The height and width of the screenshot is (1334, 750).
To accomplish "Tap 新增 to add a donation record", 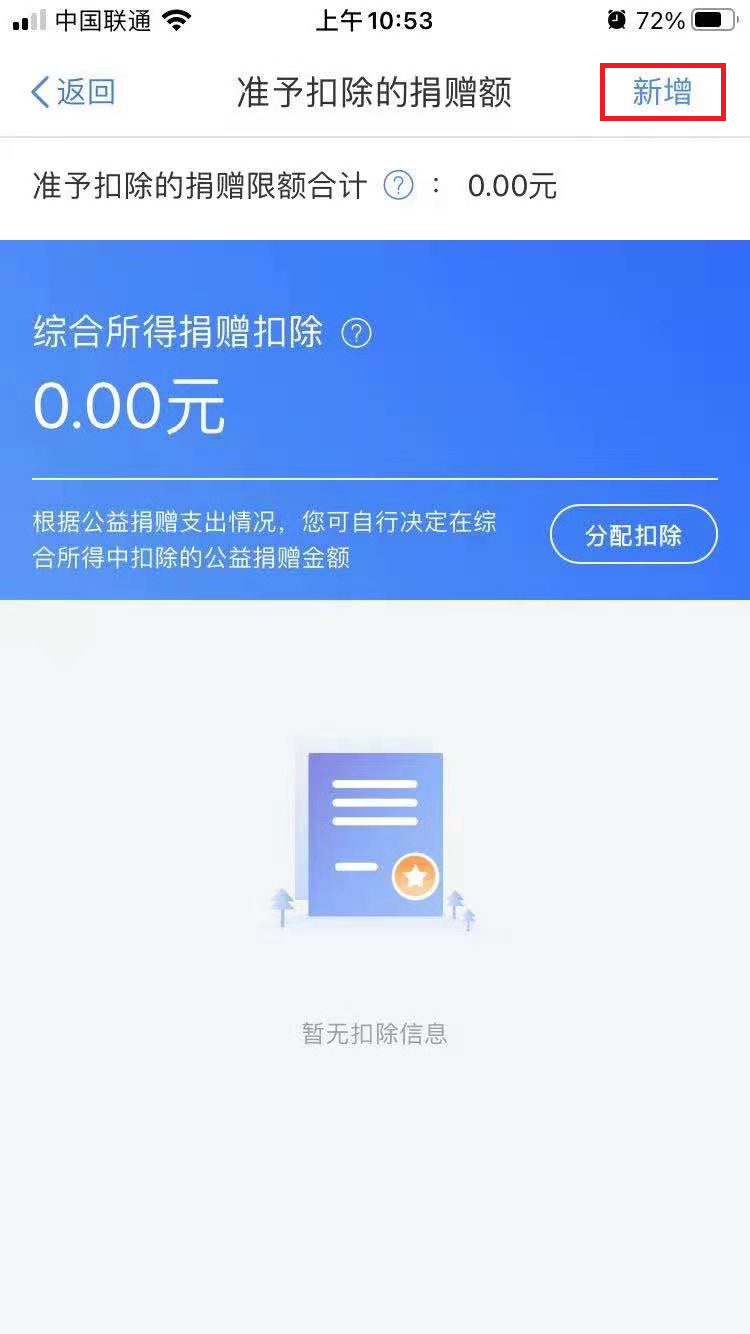I will (x=662, y=93).
